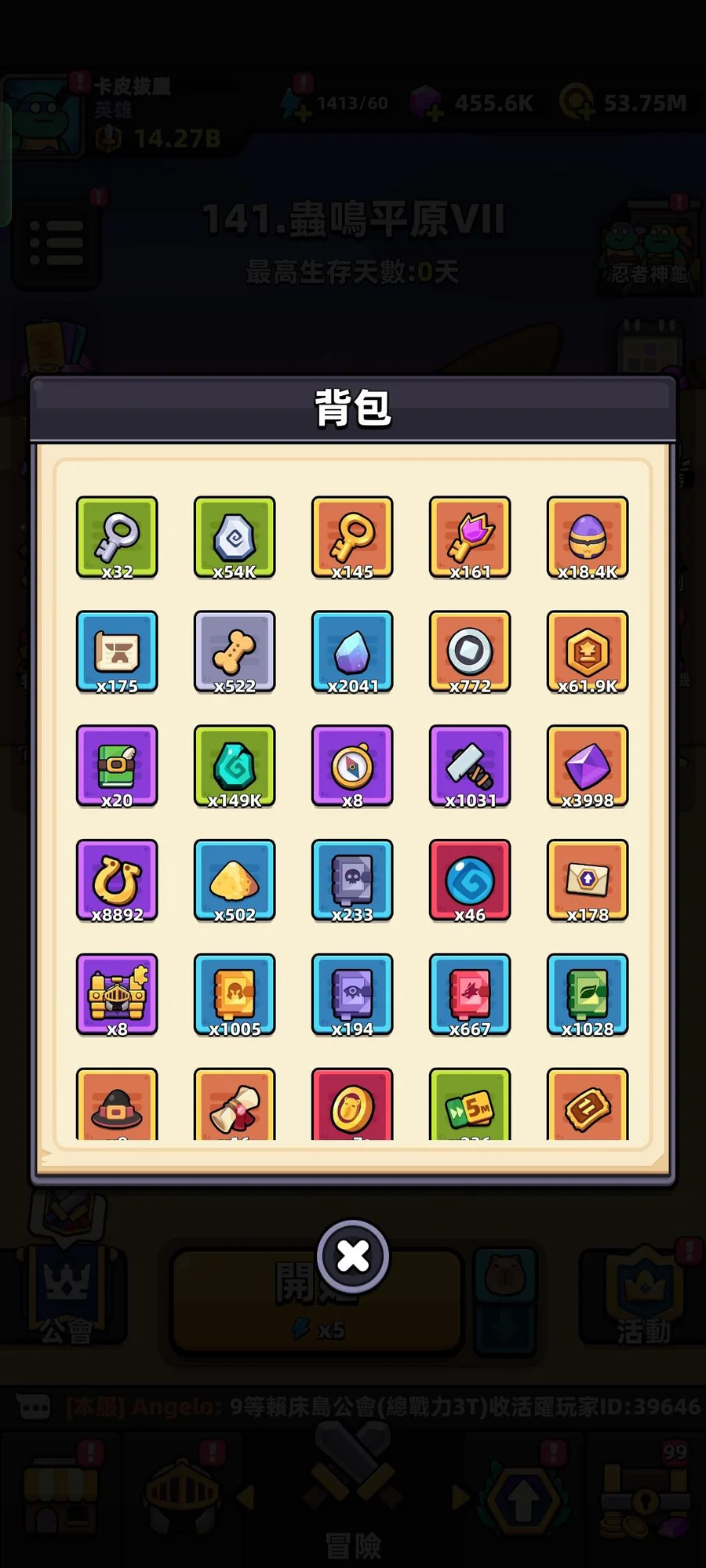This screenshot has width=706, height=1568.
Task: Tap the golden key item x145
Action: click(352, 537)
